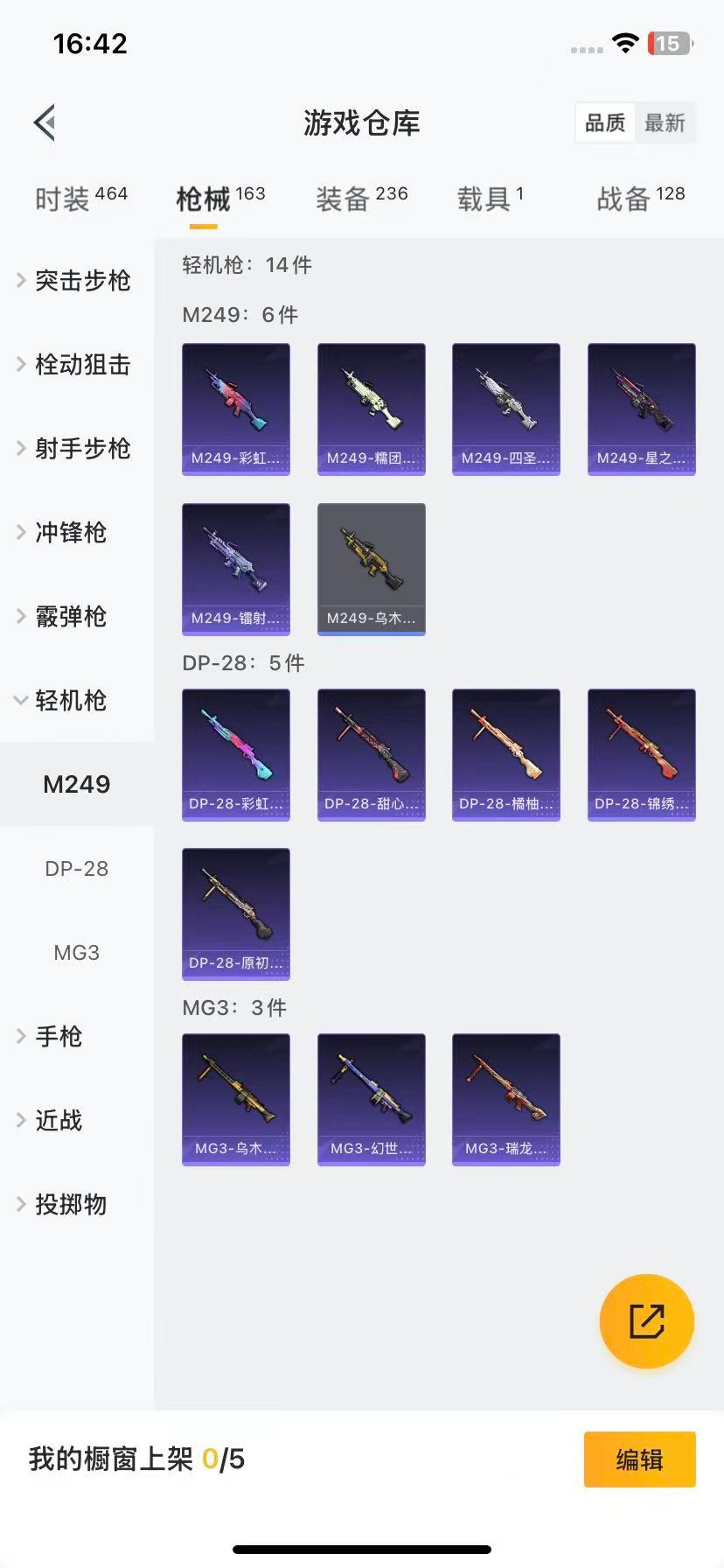Tap the 编辑 button
The image size is (724, 1568).
639,1459
